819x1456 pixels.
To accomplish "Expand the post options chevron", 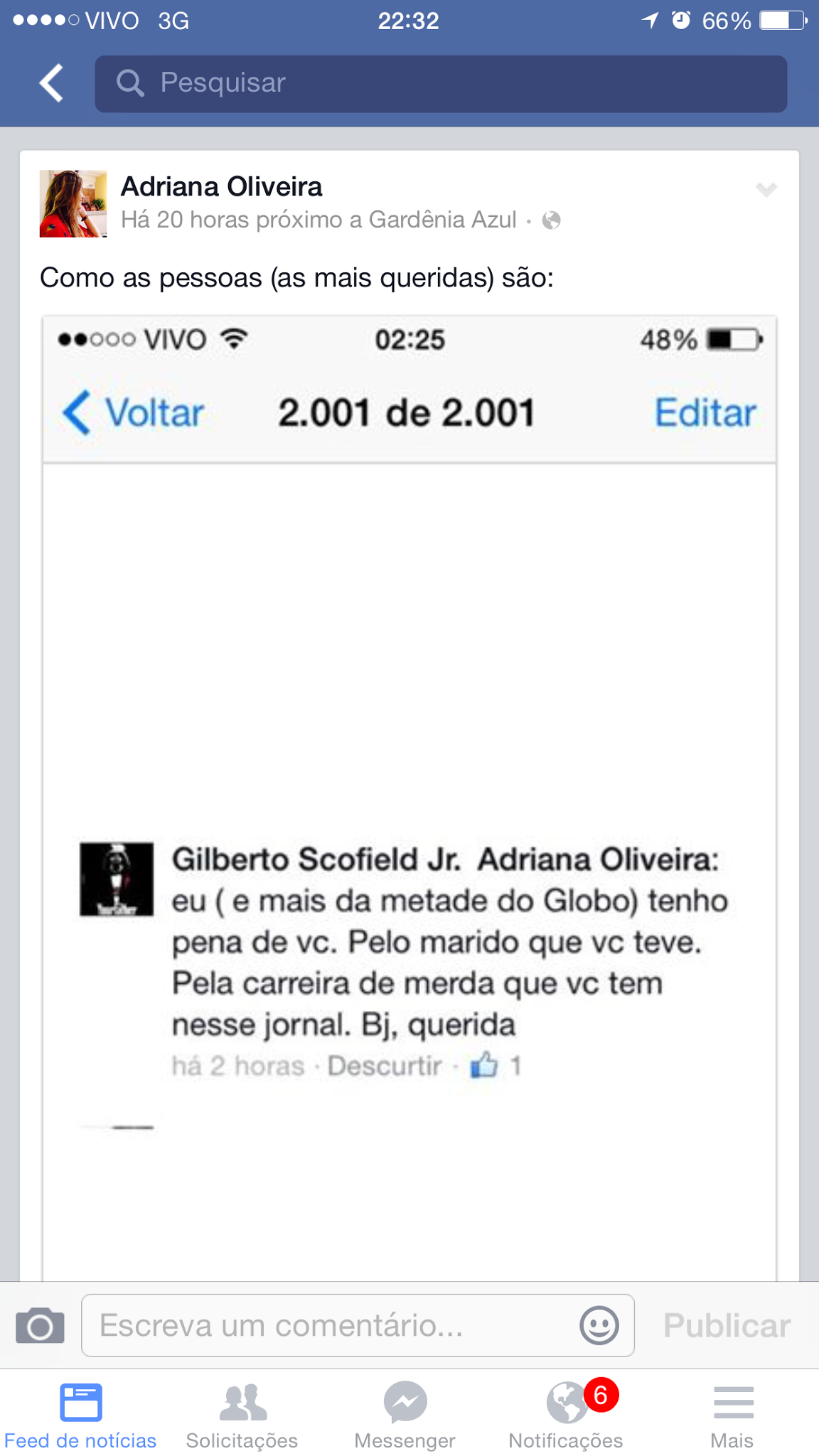I will 766,189.
